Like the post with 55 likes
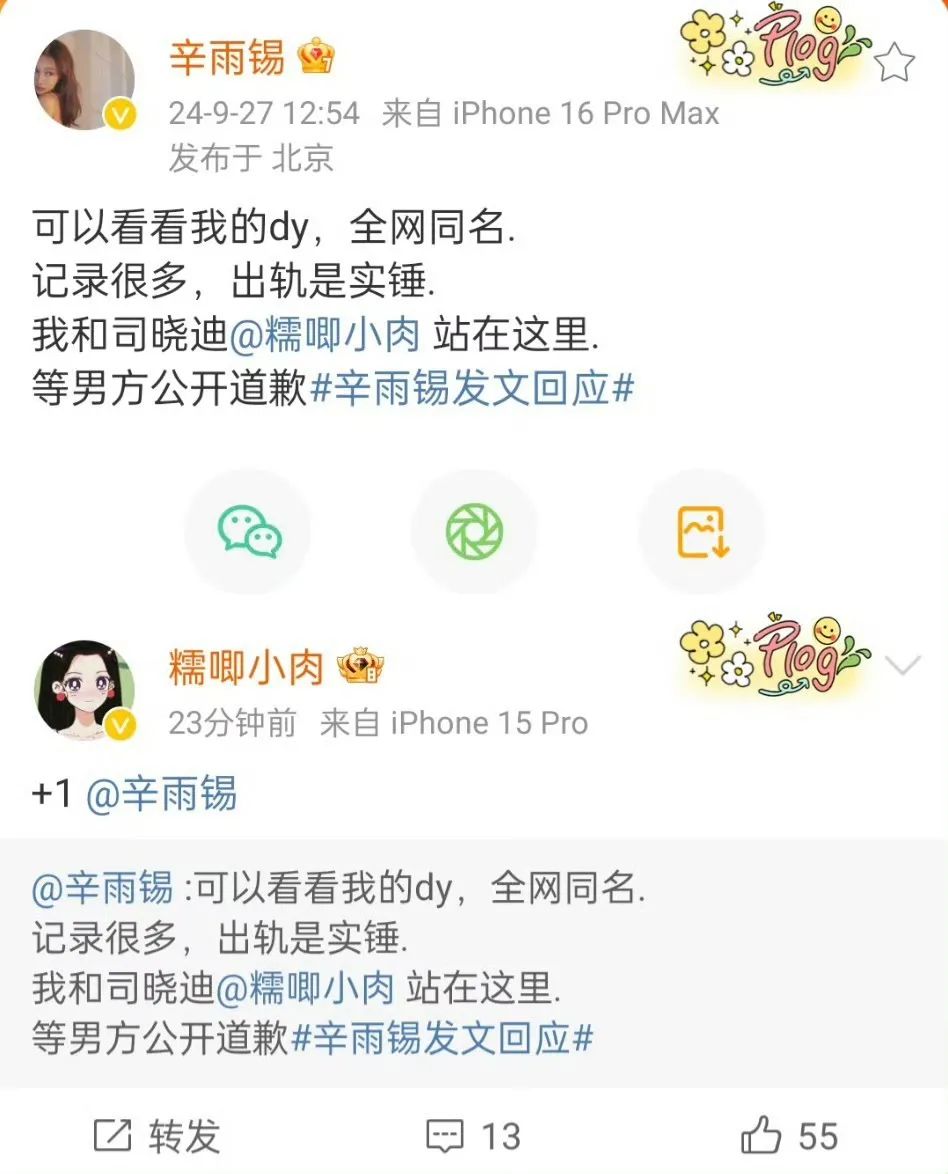 click(789, 1136)
